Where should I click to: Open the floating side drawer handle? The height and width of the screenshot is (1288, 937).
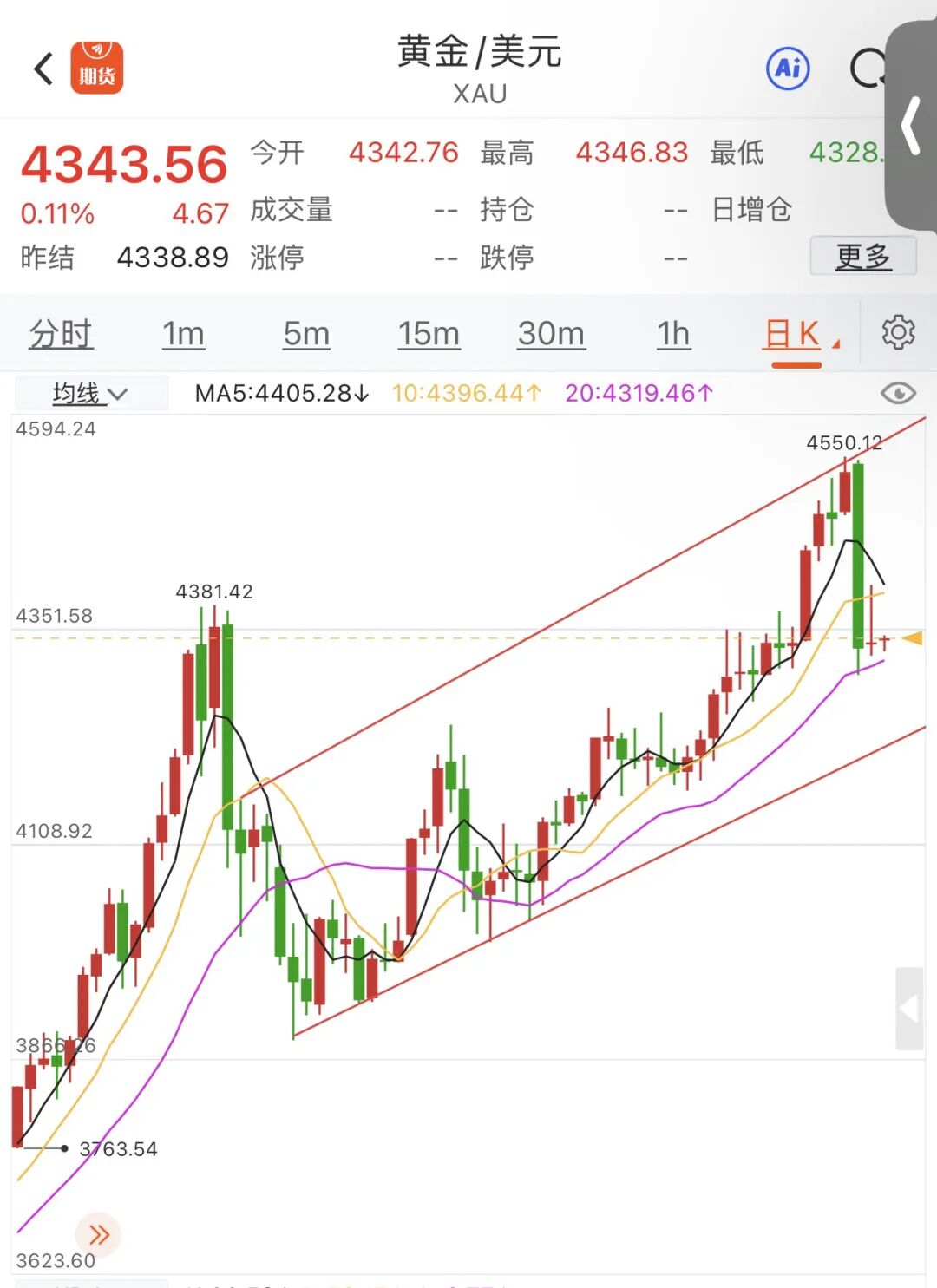912,126
